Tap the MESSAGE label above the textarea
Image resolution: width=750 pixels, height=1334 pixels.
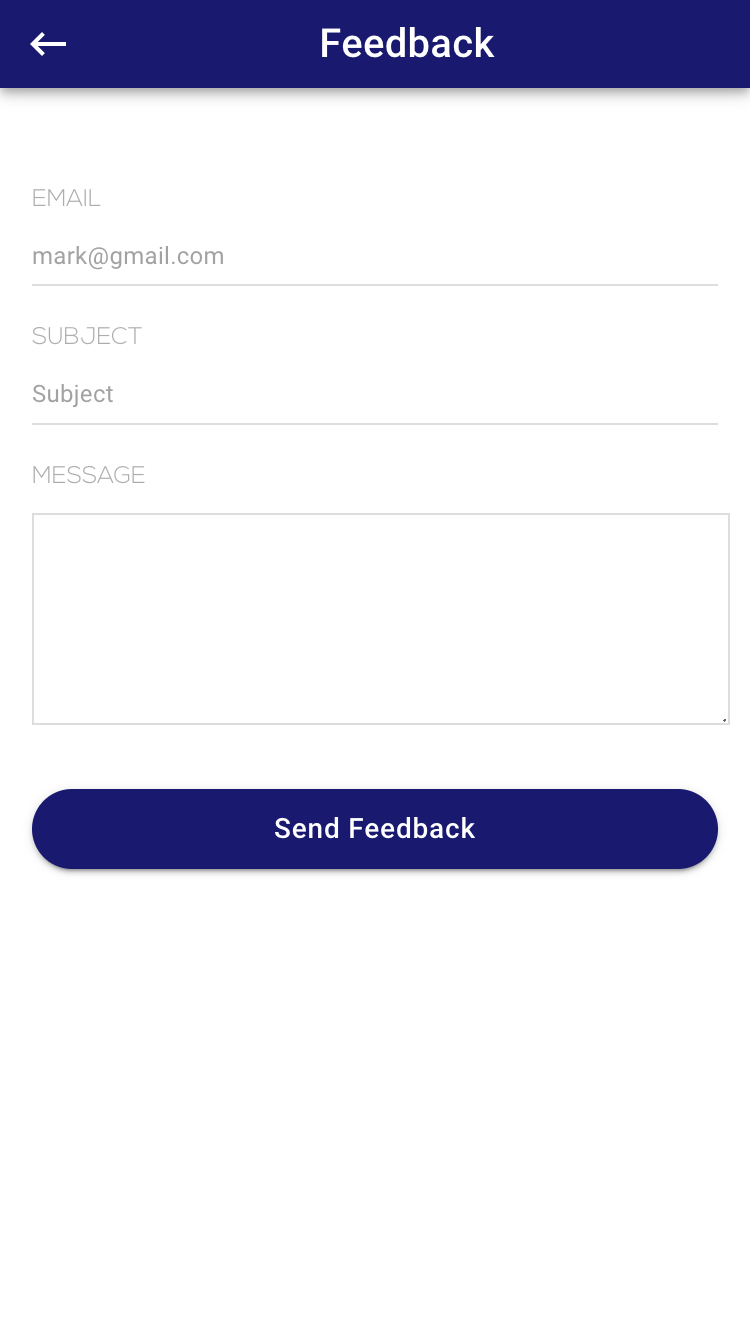88,475
